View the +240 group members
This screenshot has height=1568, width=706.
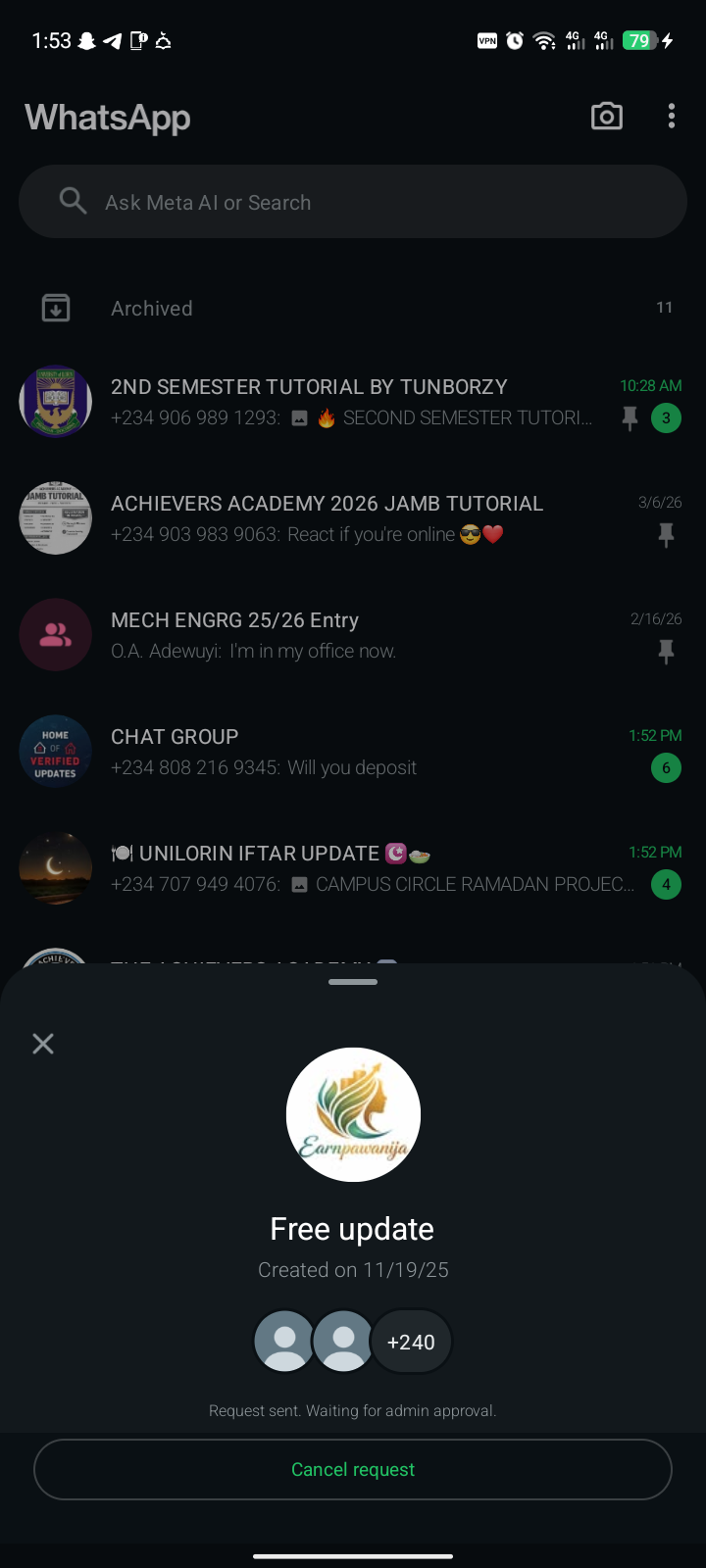click(411, 1342)
